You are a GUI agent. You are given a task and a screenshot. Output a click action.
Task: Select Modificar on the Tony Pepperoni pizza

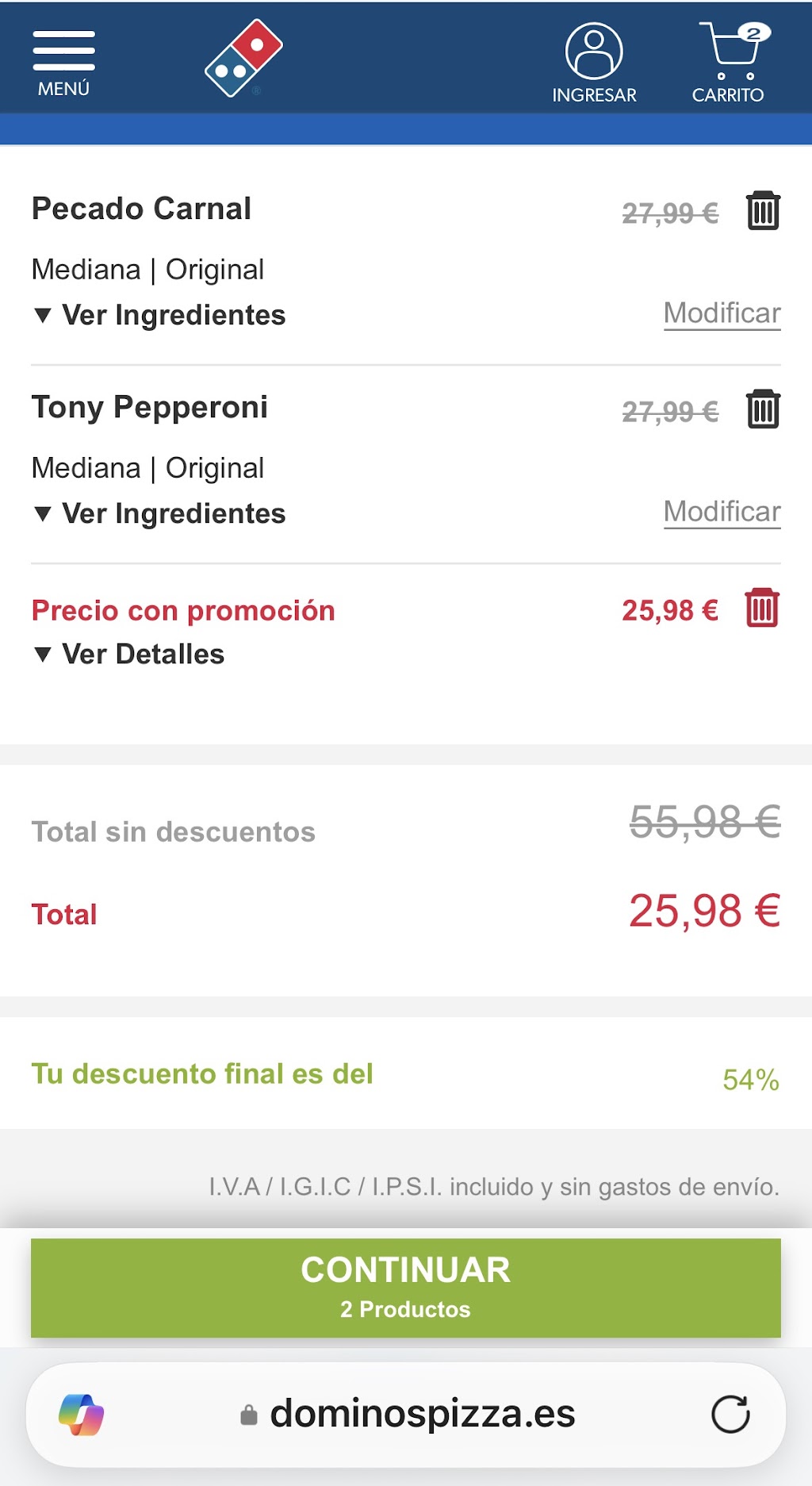point(722,512)
